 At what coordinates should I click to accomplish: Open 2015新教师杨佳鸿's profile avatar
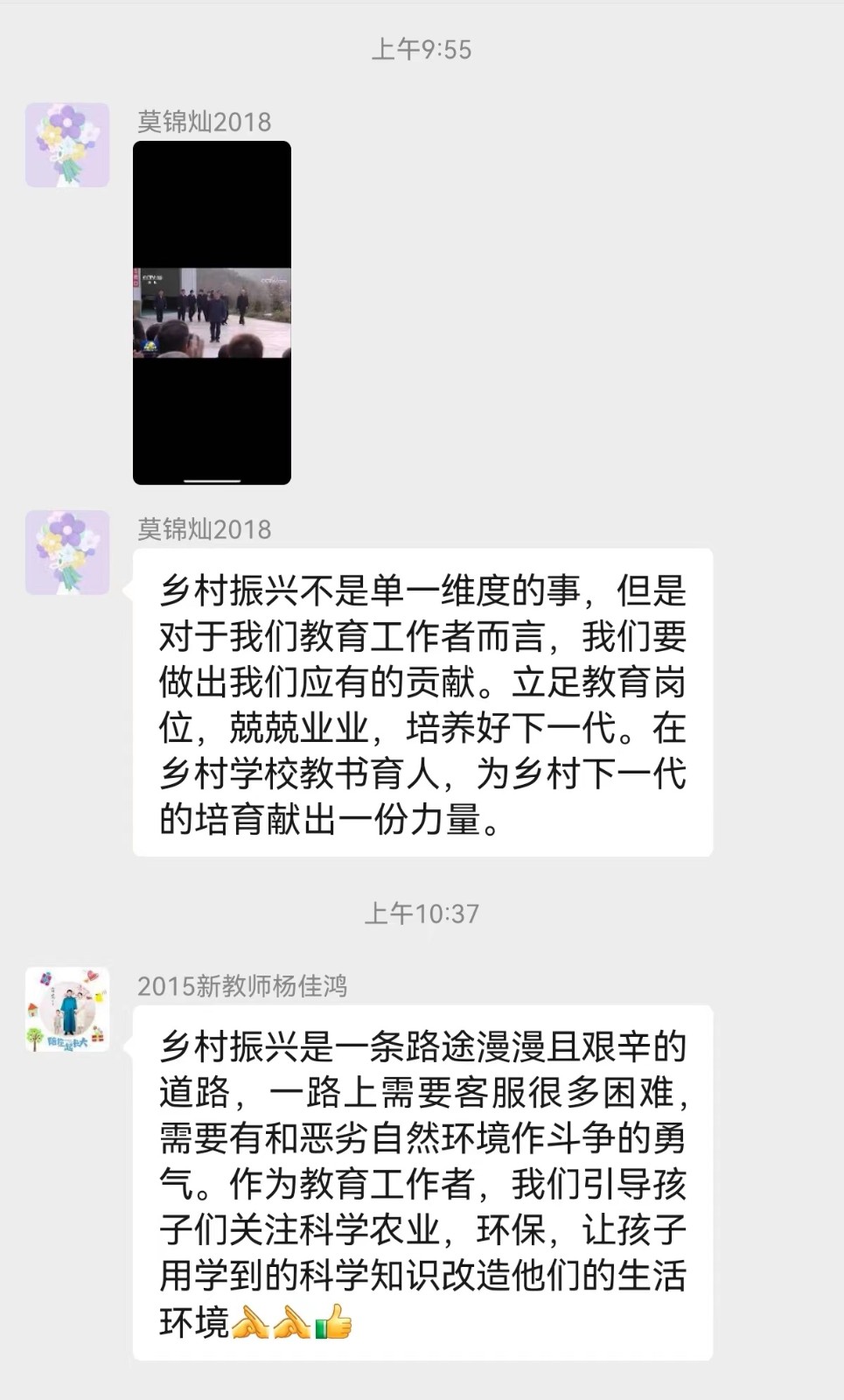click(67, 1010)
